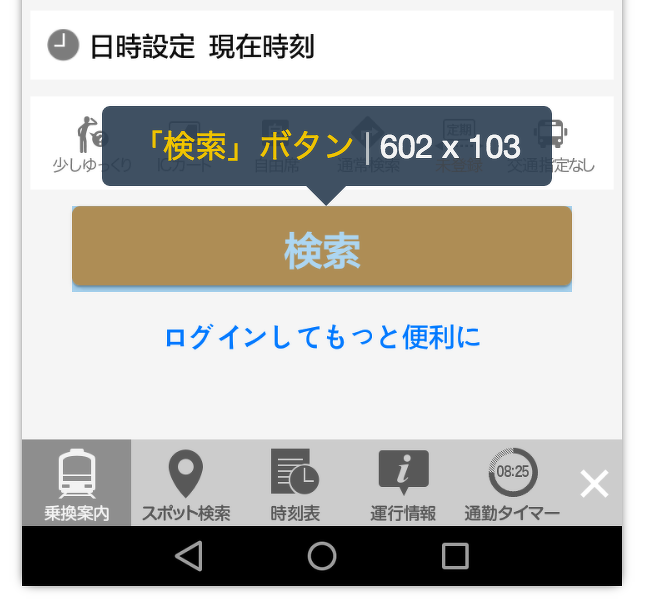Open 日時設定 date and time setting
This screenshot has height=604, width=650.
click(321, 46)
